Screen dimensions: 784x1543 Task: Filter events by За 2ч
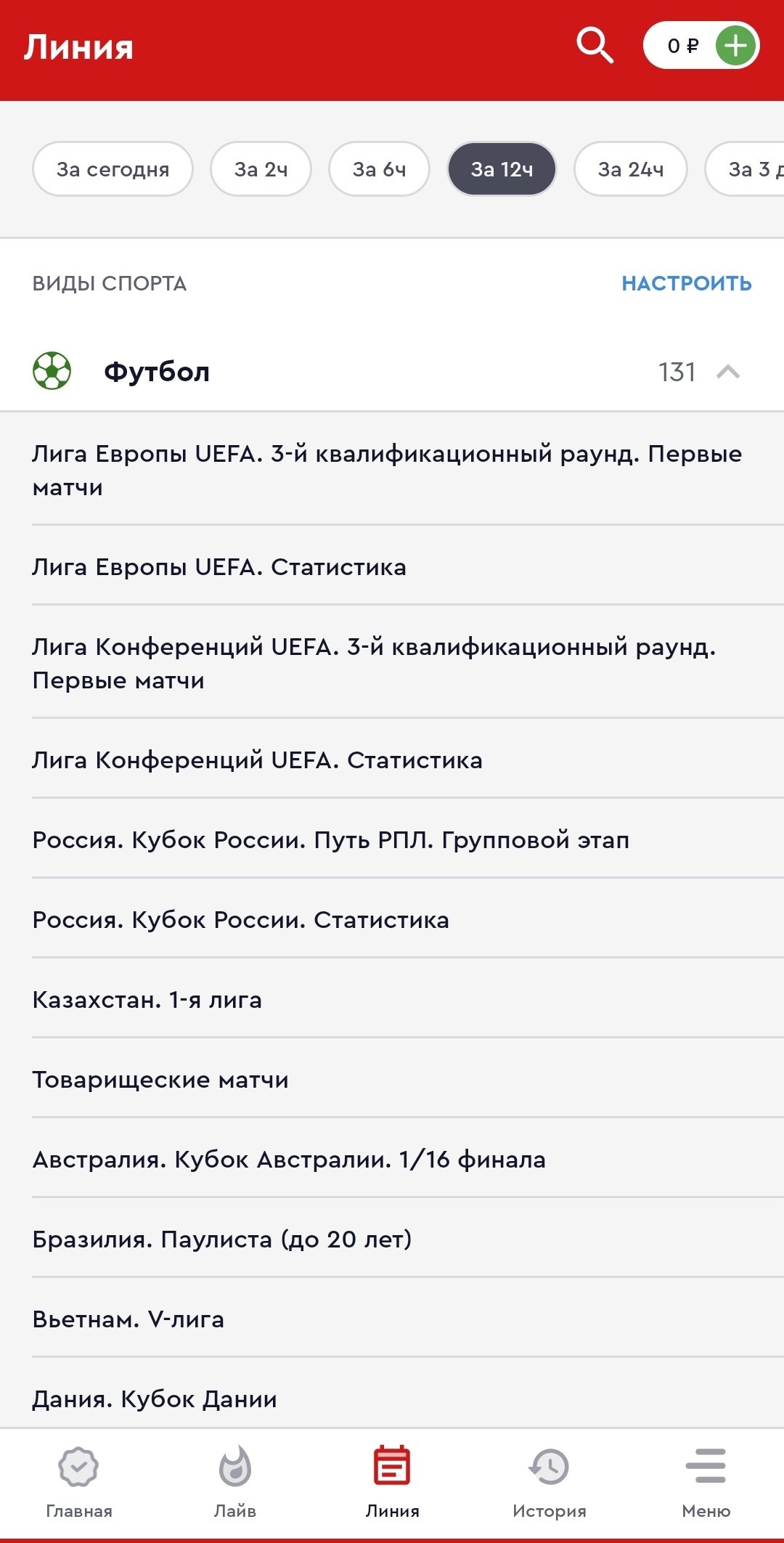(261, 169)
